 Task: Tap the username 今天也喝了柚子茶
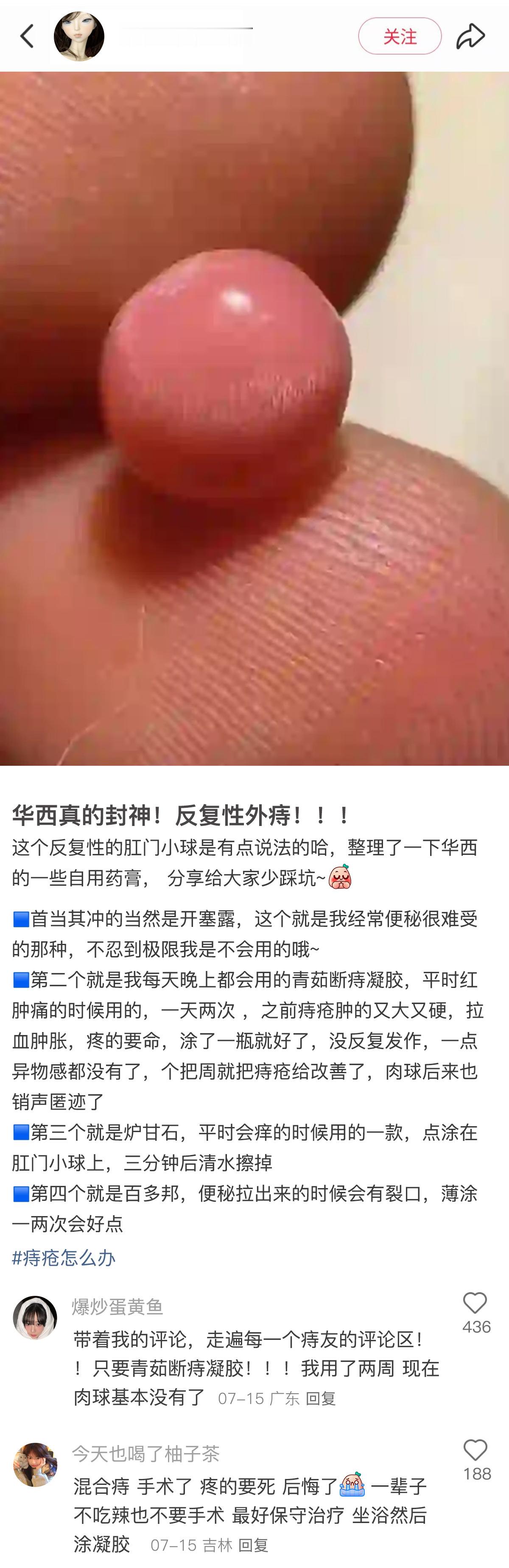145,1454
